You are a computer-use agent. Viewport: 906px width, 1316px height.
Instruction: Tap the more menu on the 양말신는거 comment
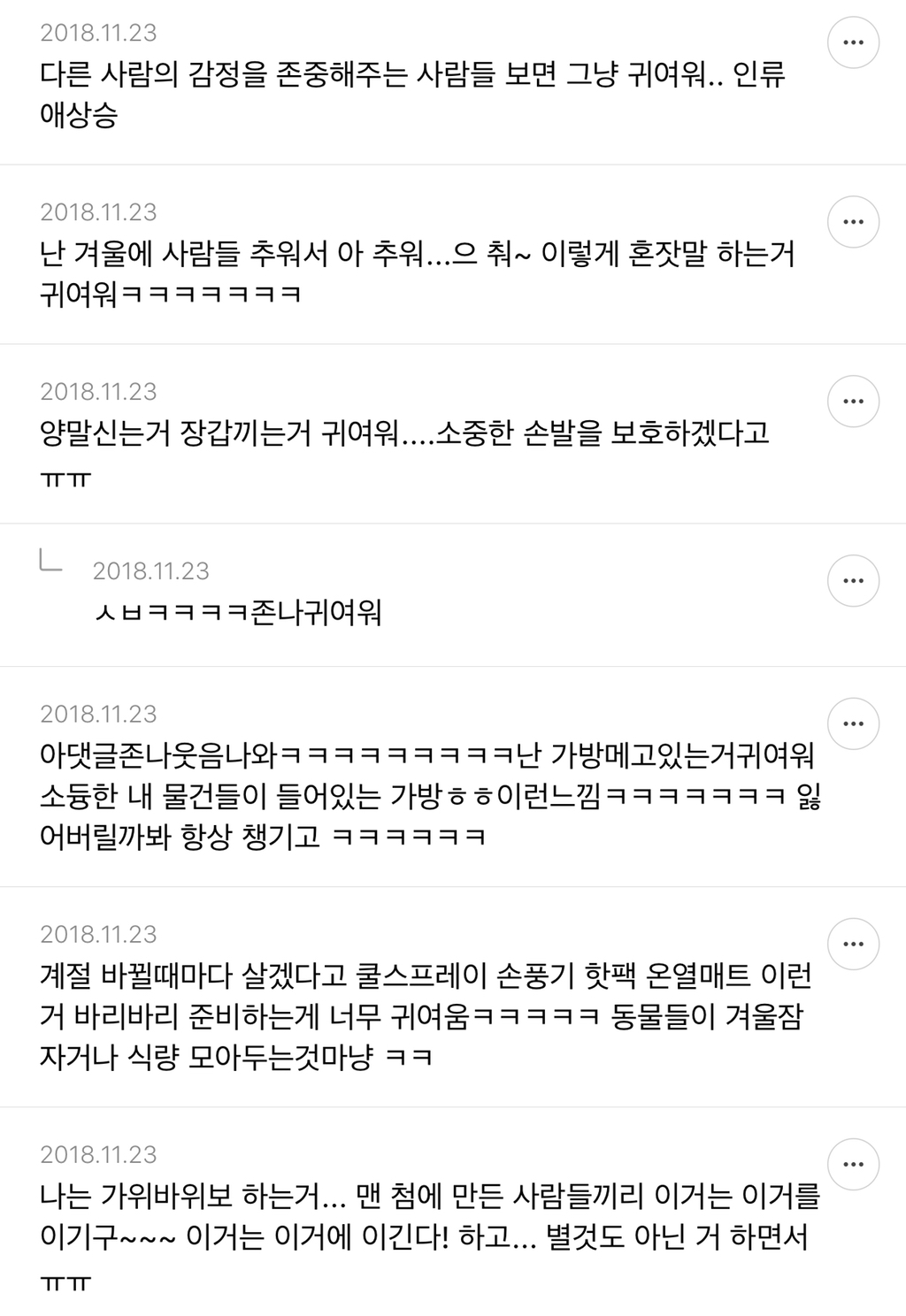coord(853,401)
